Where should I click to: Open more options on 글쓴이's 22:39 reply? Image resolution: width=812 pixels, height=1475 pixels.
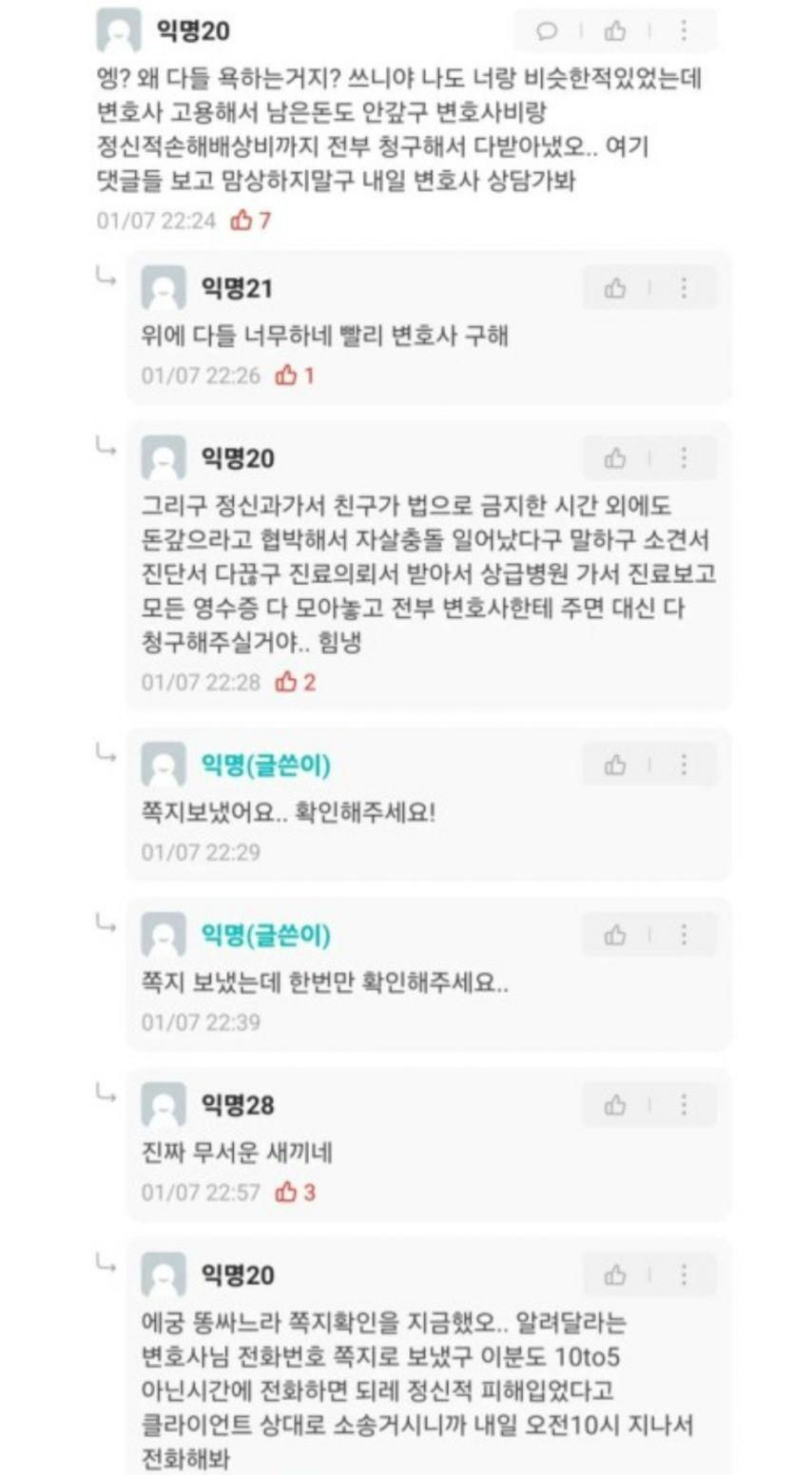684,935
